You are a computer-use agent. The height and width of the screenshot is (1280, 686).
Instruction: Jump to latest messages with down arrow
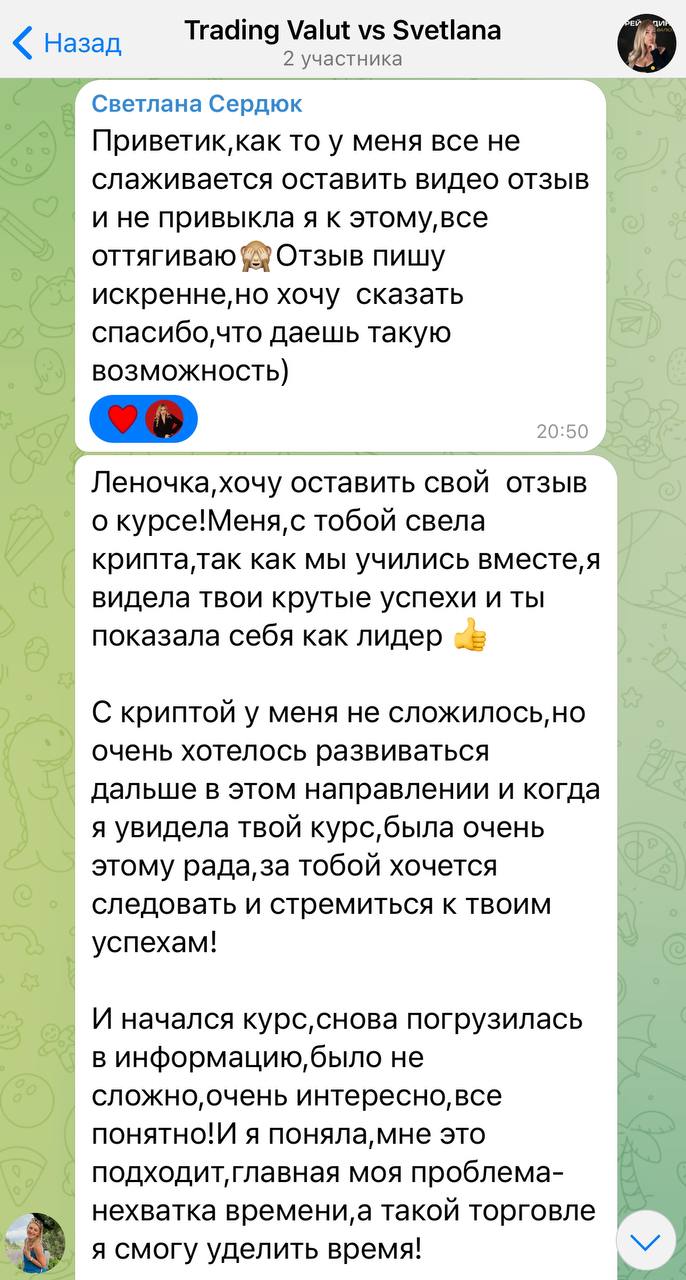(646, 1241)
